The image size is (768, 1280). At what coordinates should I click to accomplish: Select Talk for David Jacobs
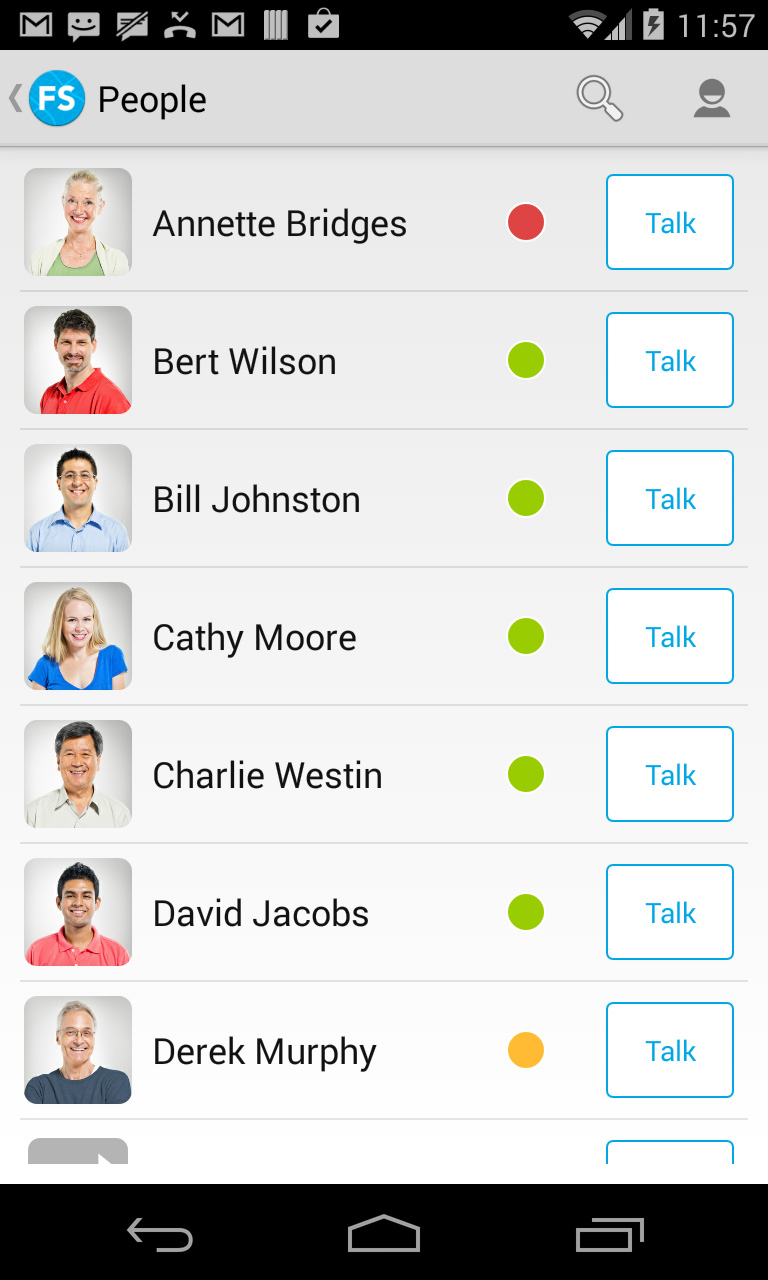tap(670, 912)
